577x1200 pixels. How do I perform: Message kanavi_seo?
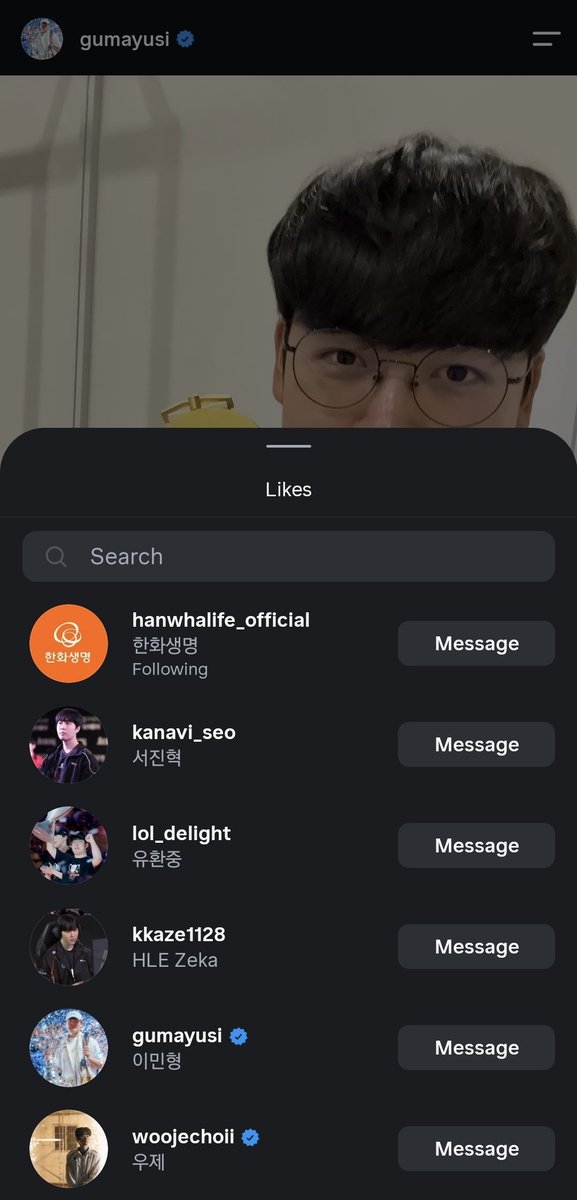pos(476,744)
